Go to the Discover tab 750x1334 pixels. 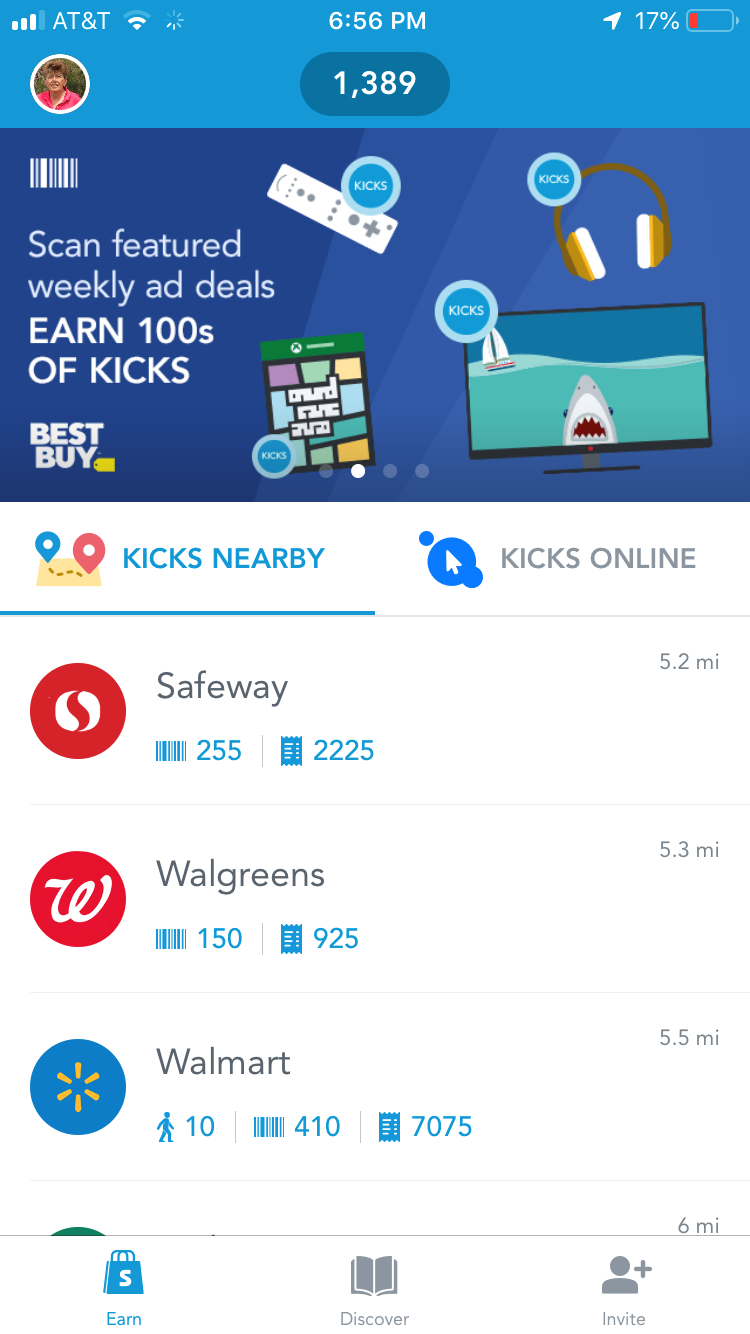pyautogui.click(x=375, y=1289)
